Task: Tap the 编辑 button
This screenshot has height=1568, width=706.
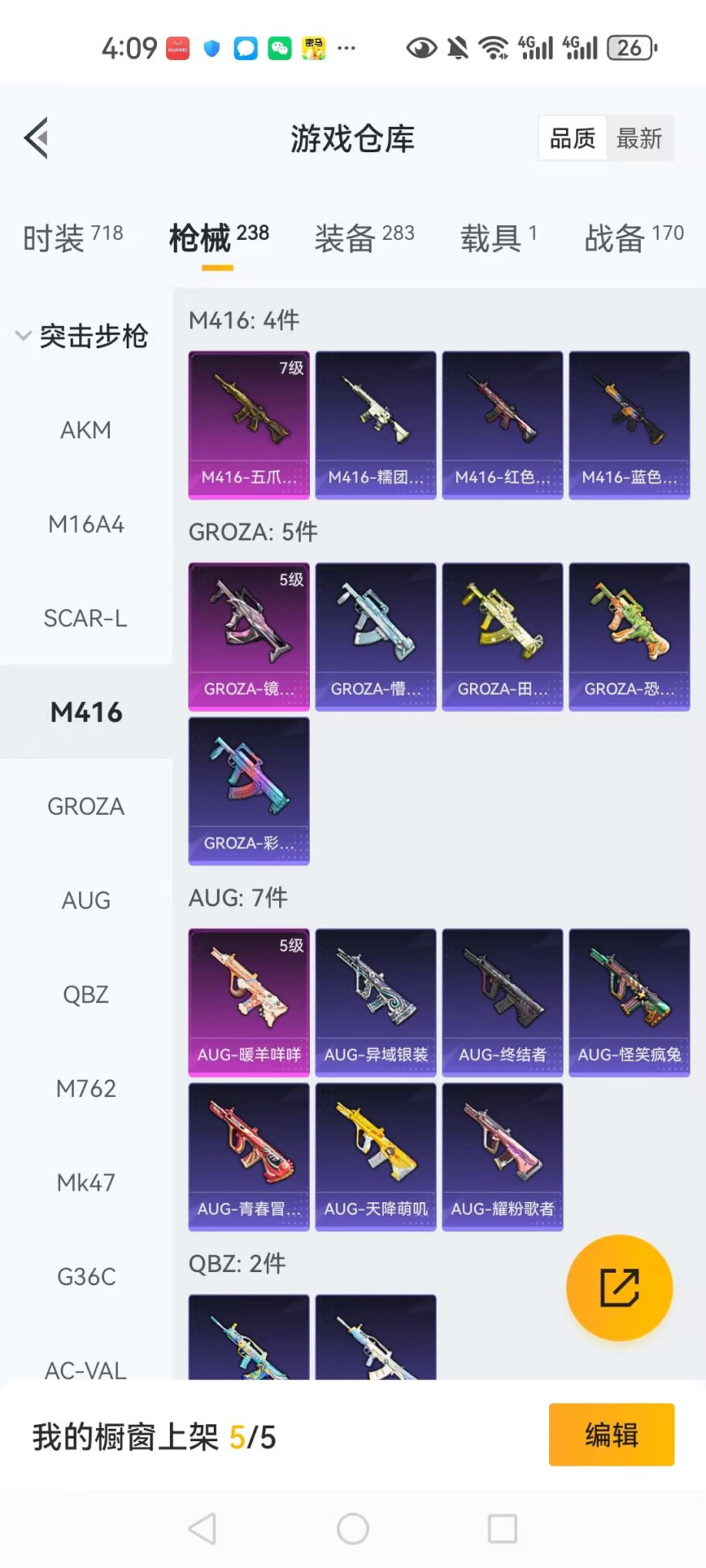Action: tap(611, 1435)
